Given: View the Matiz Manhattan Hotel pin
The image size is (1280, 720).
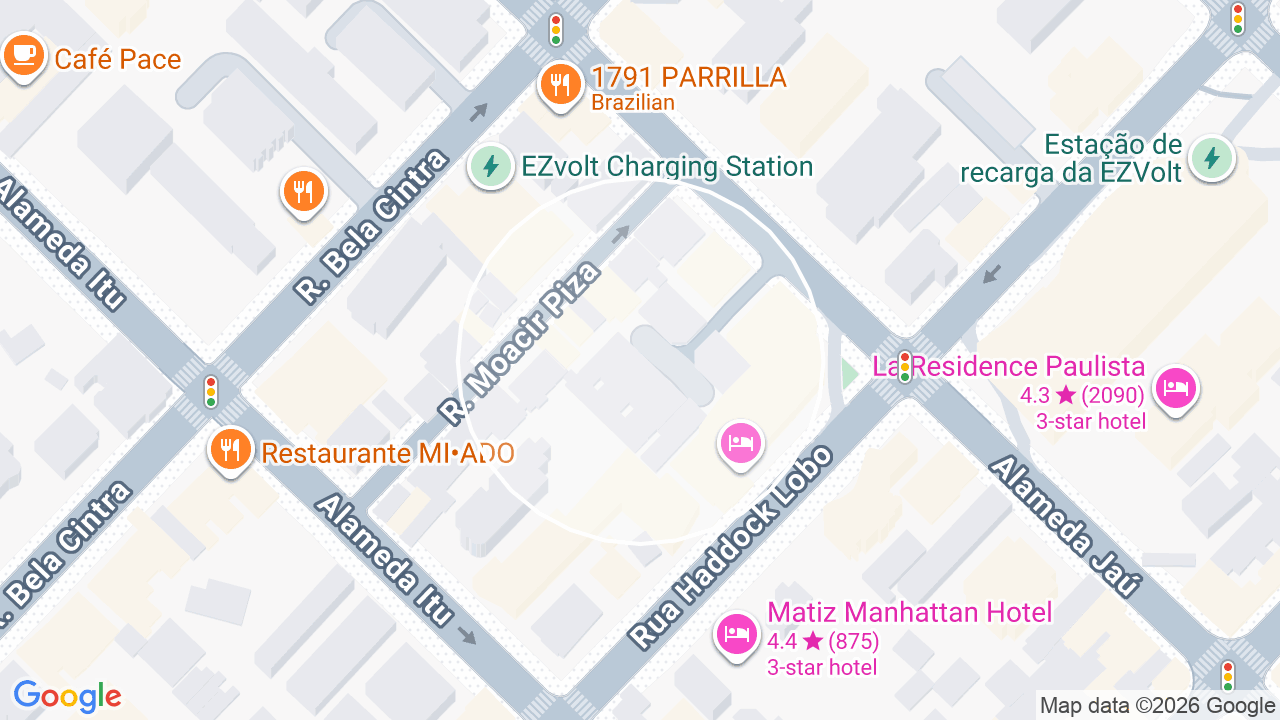Looking at the screenshot, I should [x=738, y=633].
